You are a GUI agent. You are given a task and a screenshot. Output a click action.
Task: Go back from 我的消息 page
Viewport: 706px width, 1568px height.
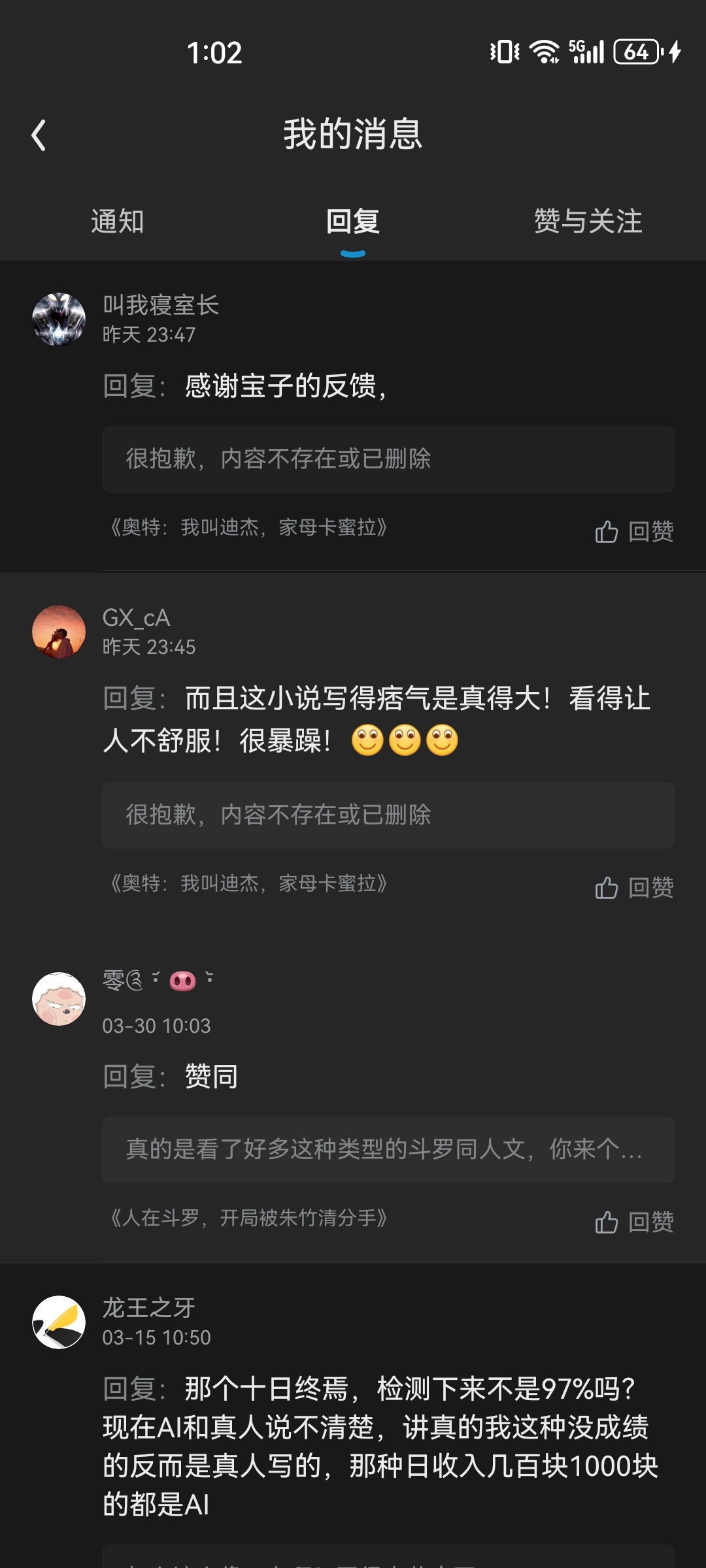(x=39, y=135)
